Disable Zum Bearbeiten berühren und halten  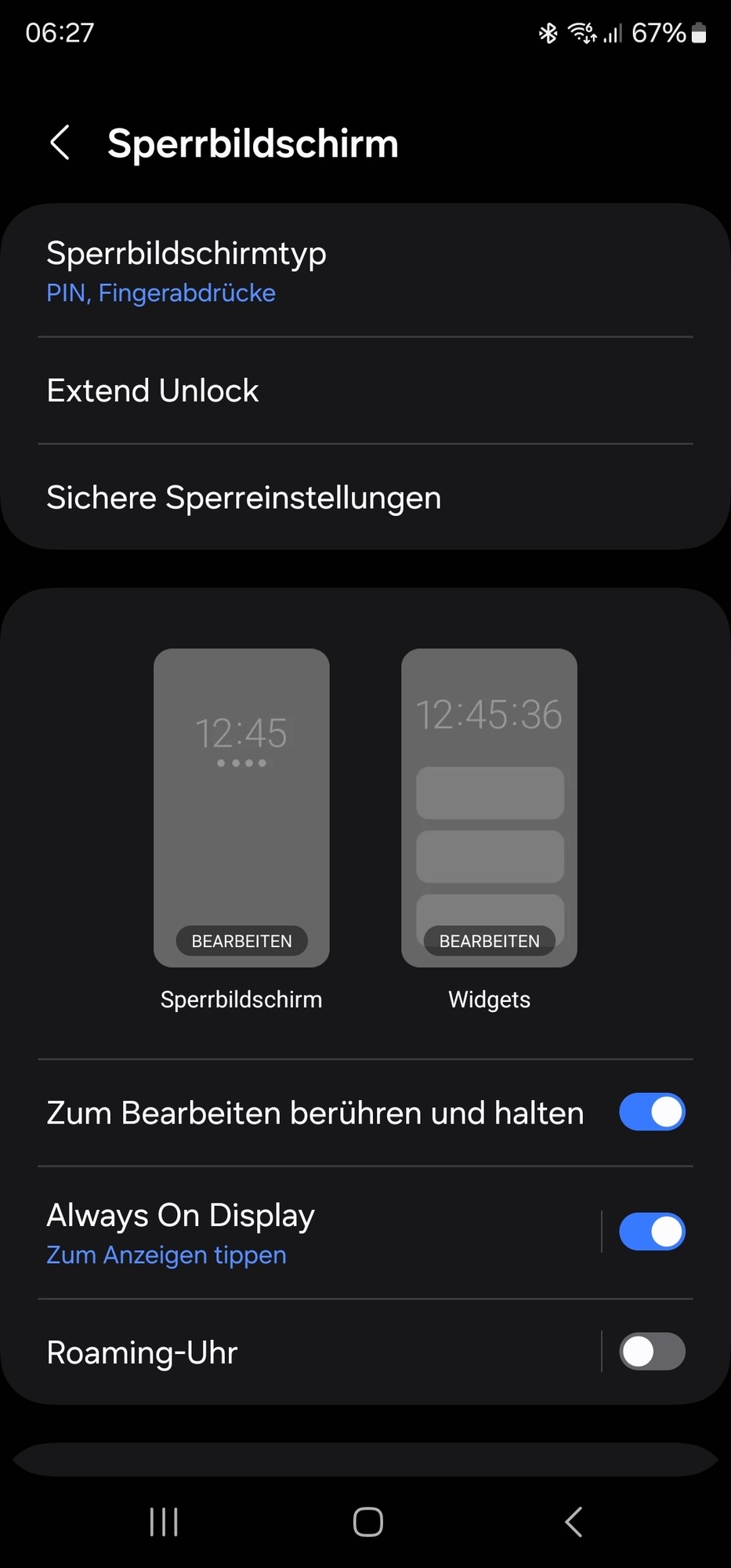coord(651,1112)
